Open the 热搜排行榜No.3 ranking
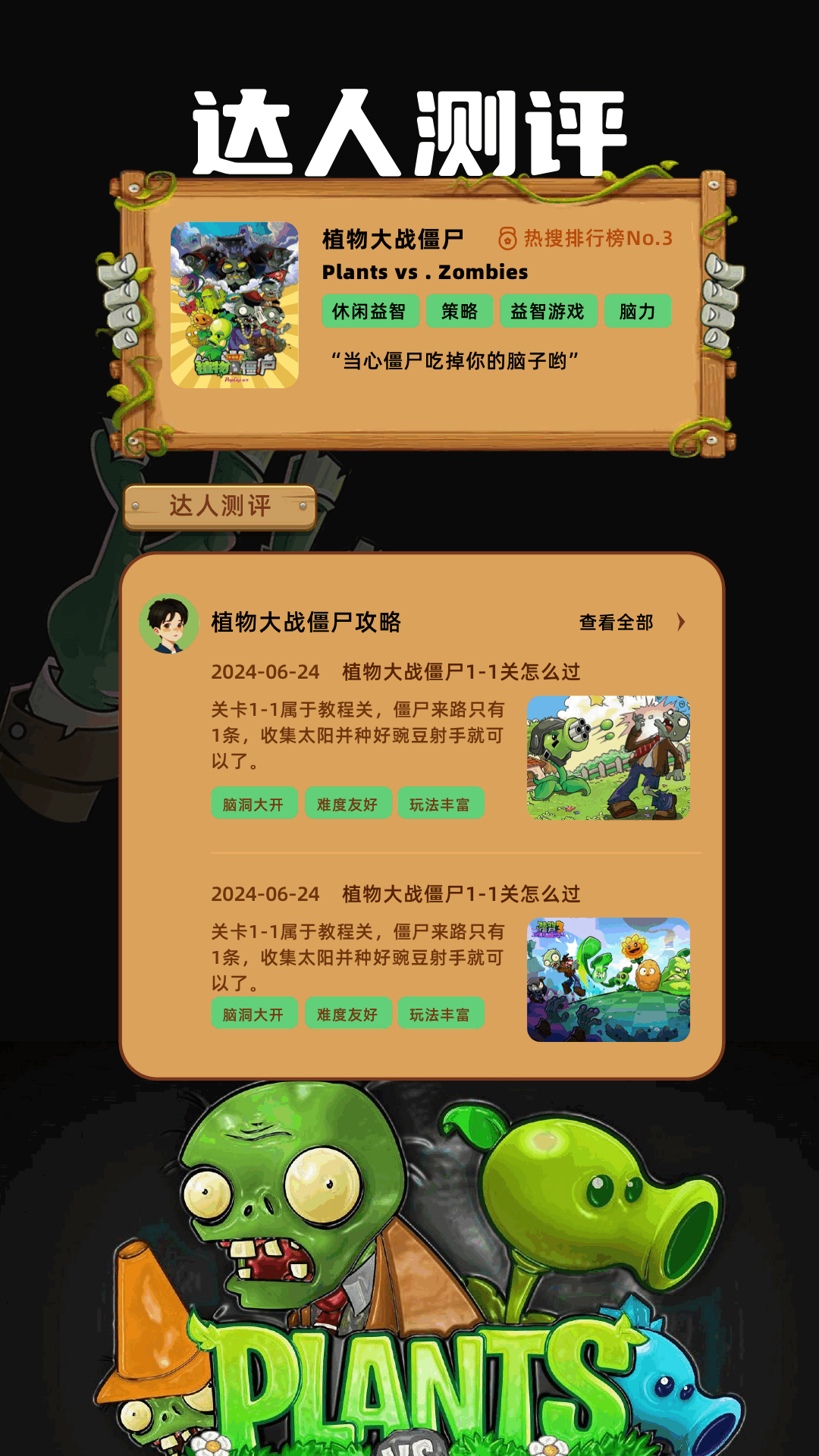The image size is (819, 1456). click(585, 238)
